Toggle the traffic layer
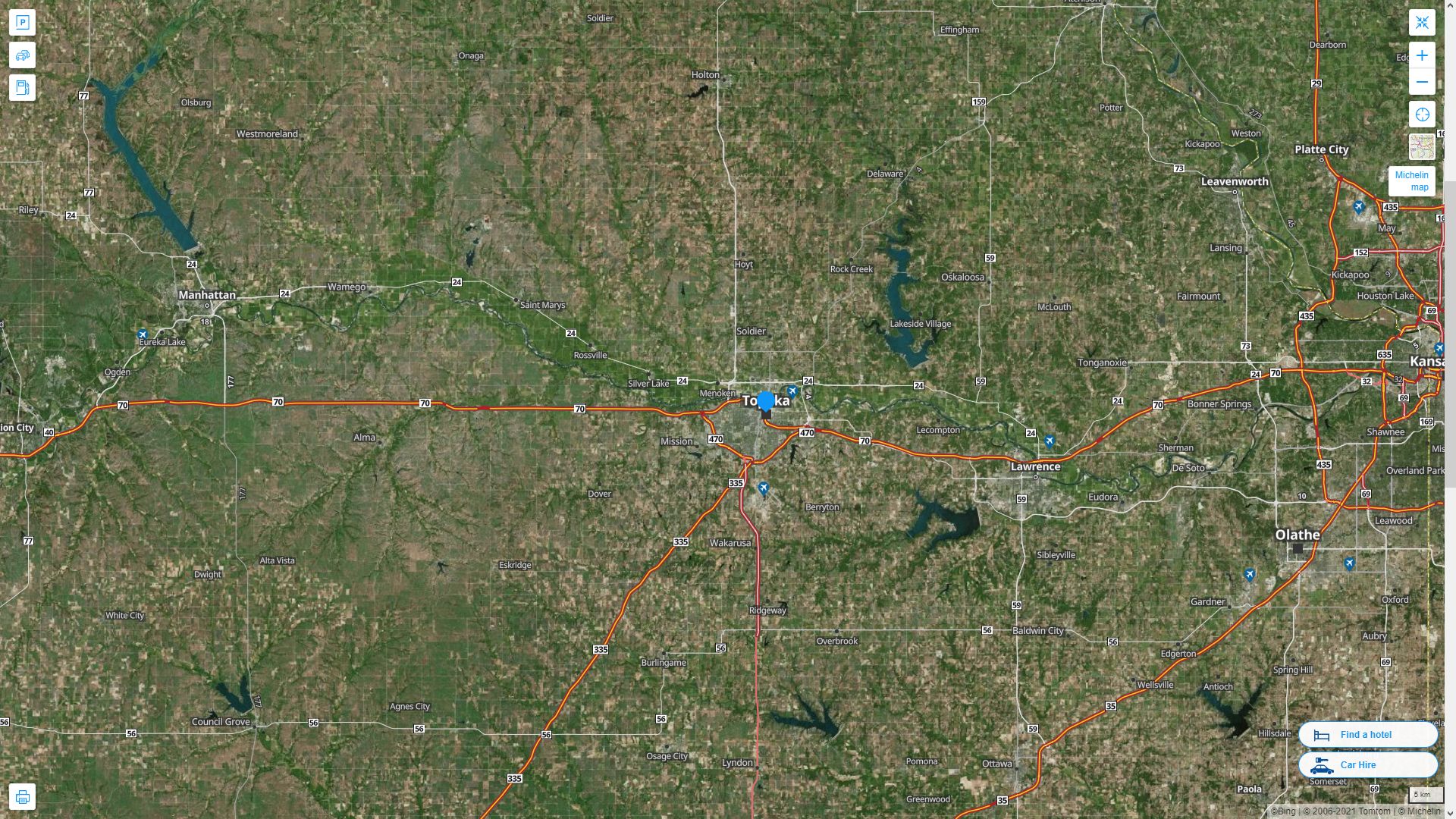 (22, 55)
